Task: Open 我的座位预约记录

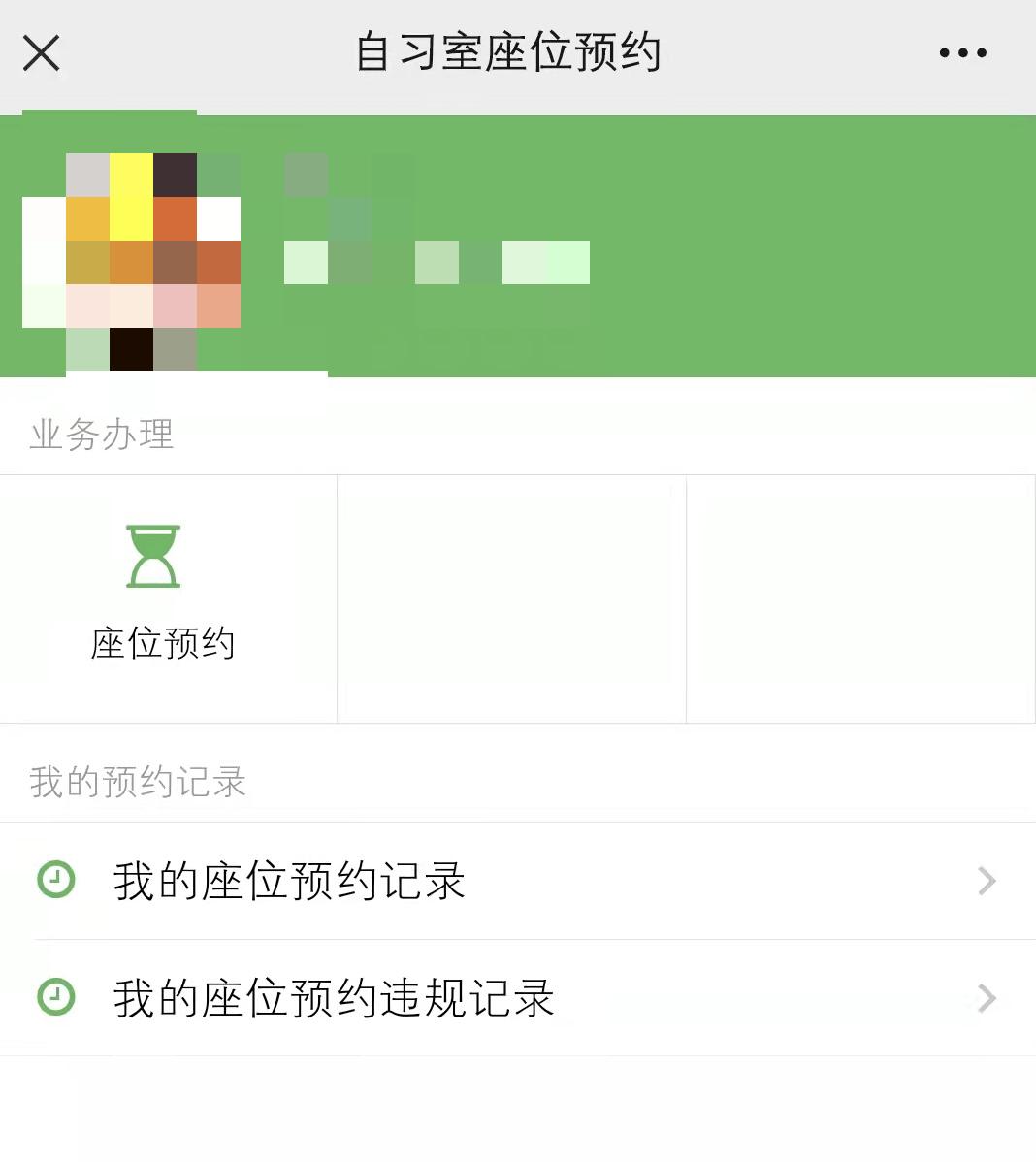Action: pyautogui.click(x=517, y=881)
